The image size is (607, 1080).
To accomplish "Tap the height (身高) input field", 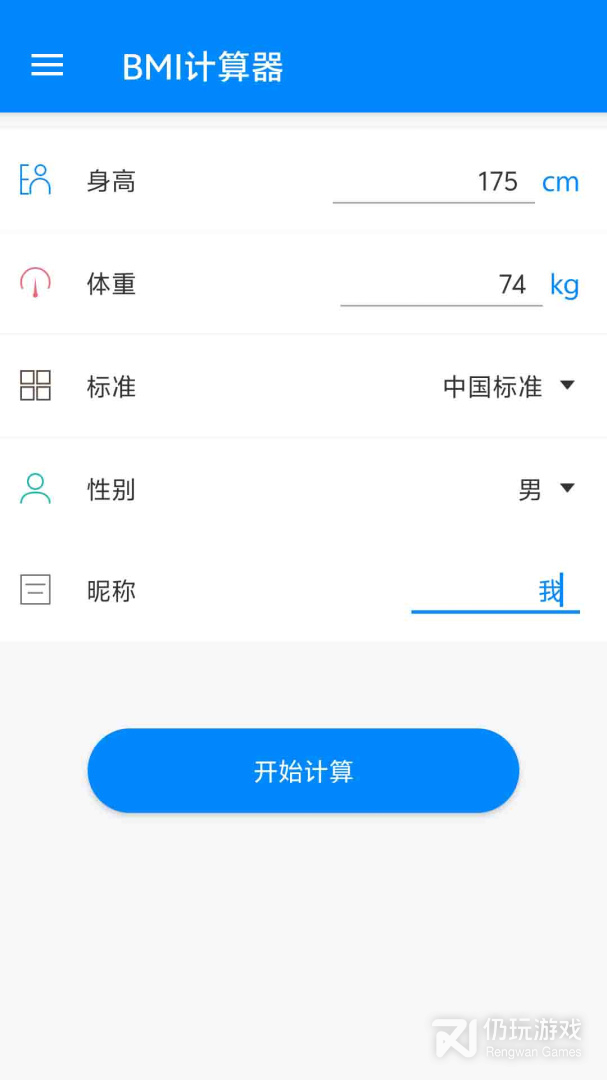I will tap(433, 182).
